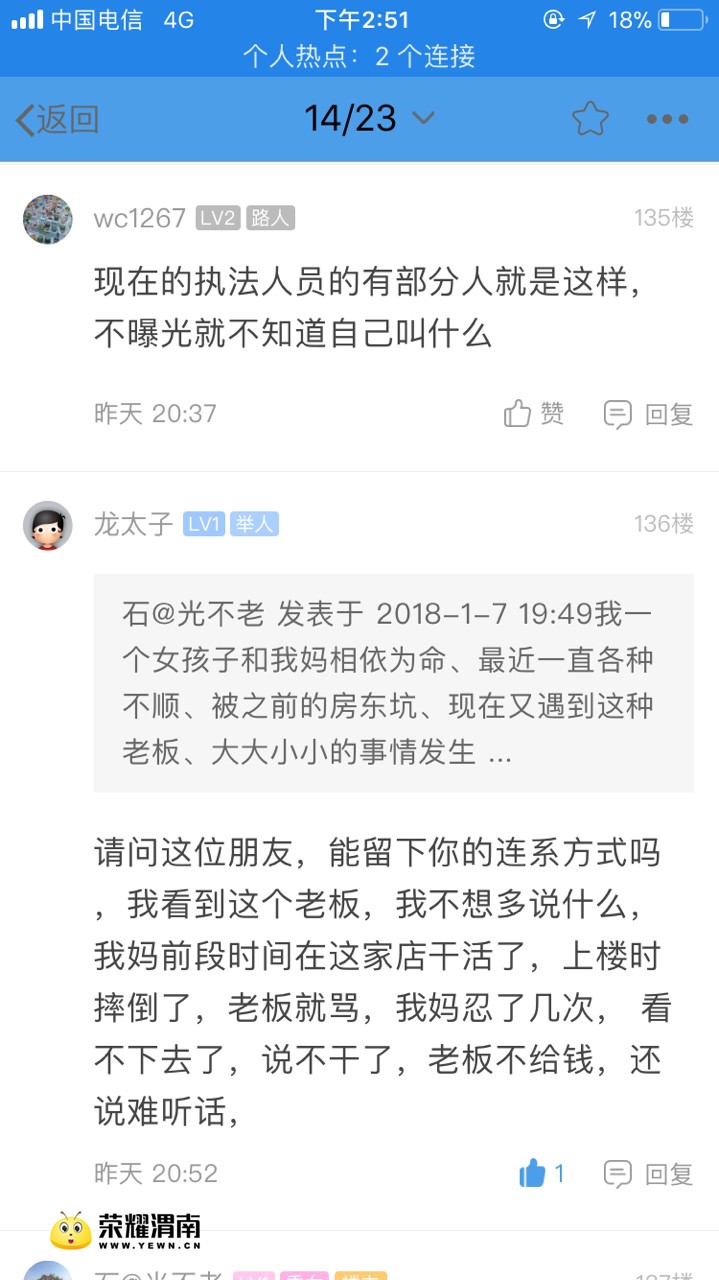Tap the 龙太子 username
This screenshot has height=1280, width=719.
(x=133, y=524)
